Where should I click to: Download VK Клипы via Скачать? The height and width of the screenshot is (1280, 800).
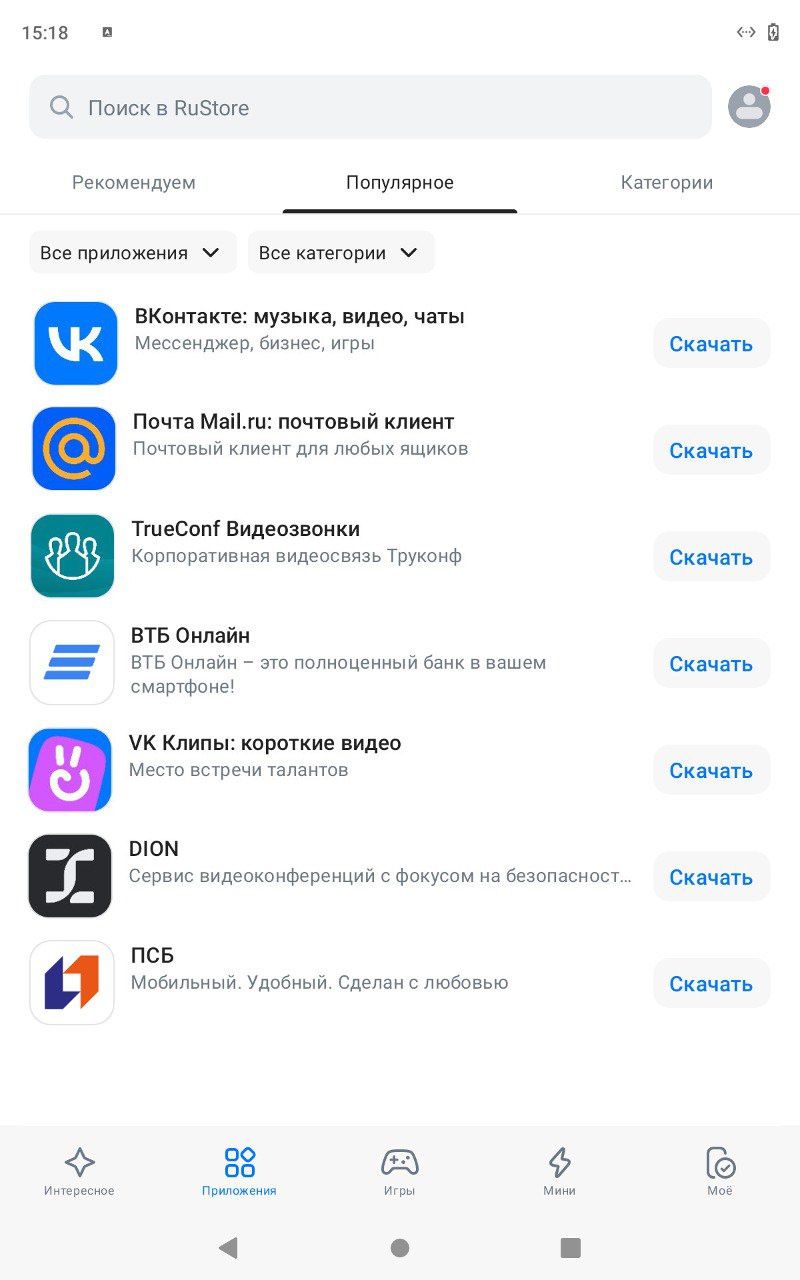click(711, 771)
